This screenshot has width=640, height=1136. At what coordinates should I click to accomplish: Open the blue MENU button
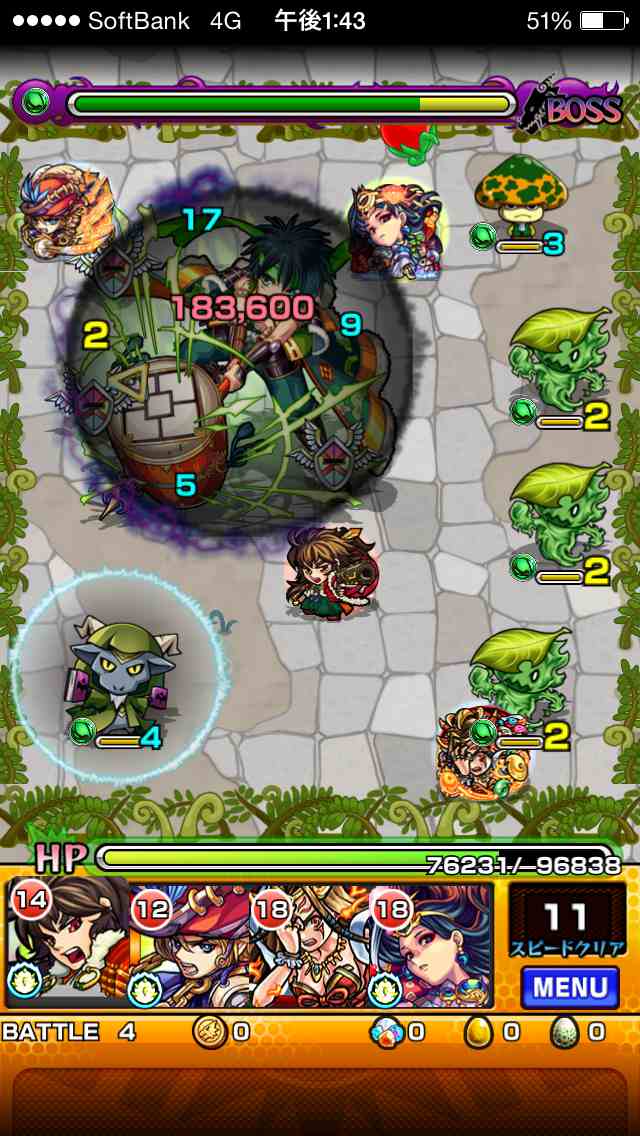click(x=570, y=987)
